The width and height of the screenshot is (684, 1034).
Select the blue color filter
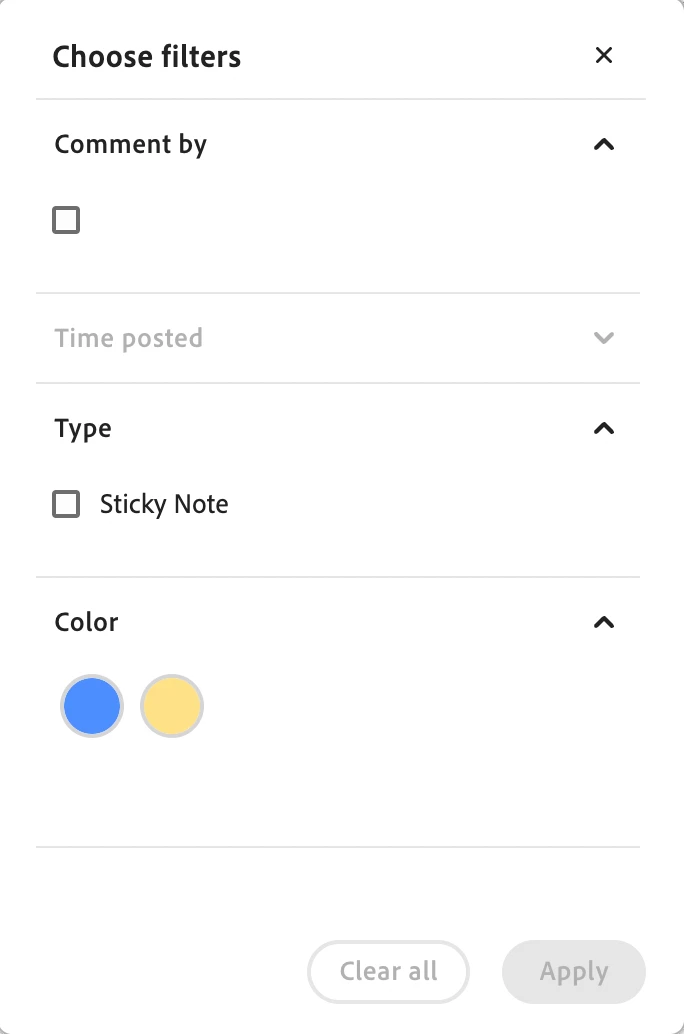(92, 707)
